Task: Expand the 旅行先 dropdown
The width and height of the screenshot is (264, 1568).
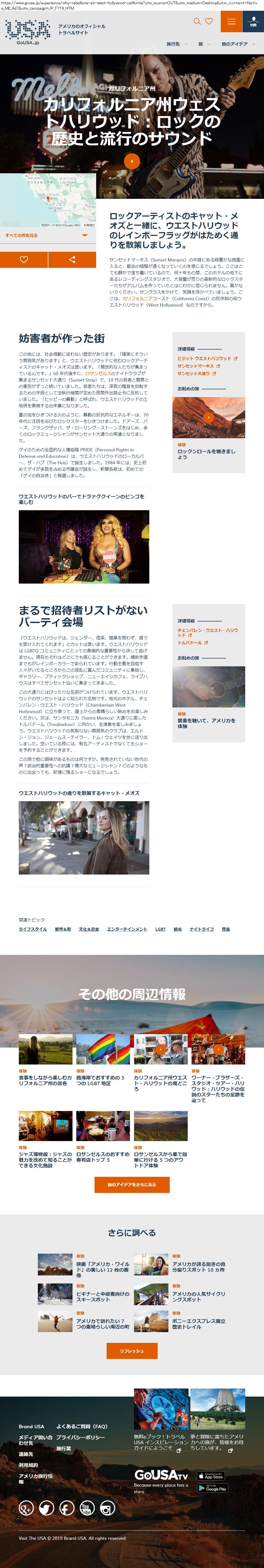Action: 176,44
